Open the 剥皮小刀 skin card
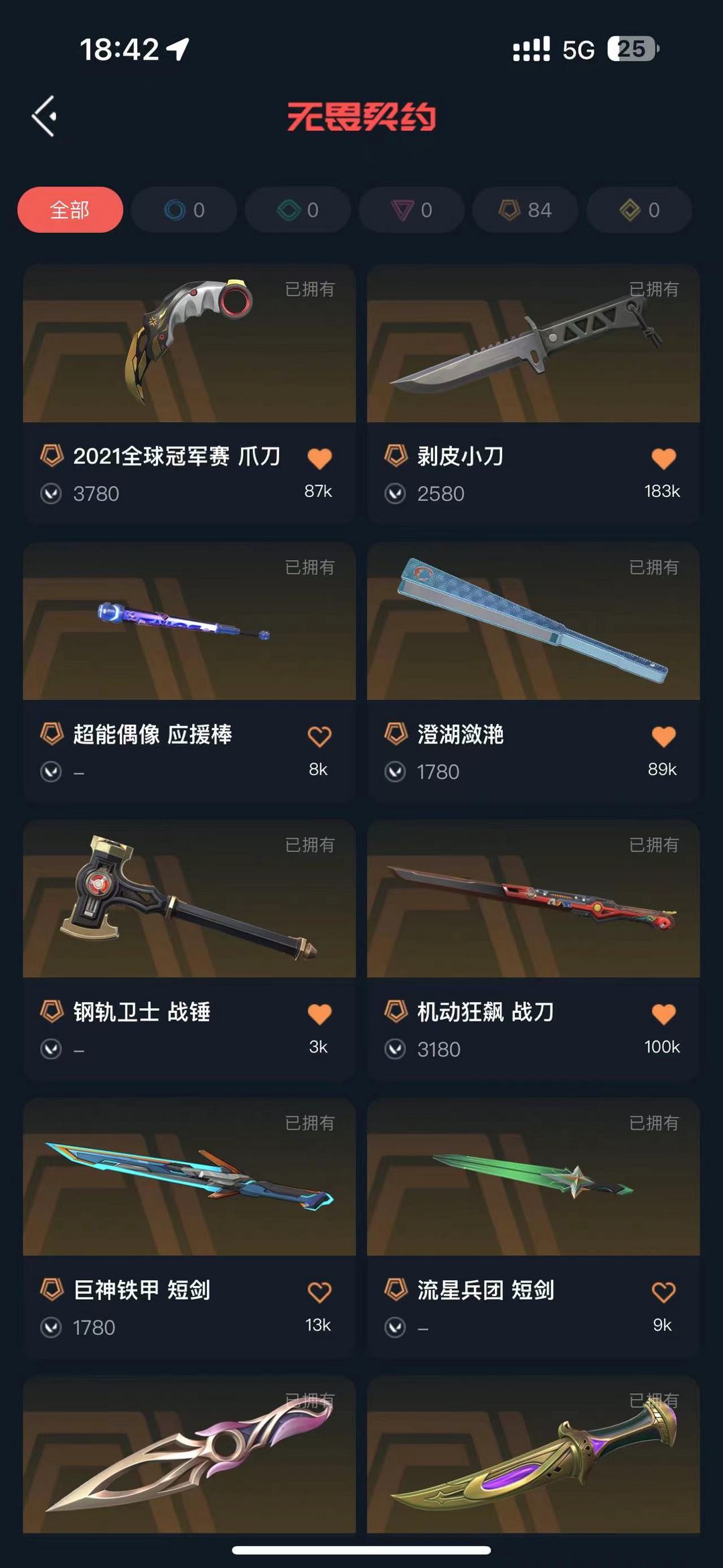Screen dimensions: 723x1568 tap(534, 394)
